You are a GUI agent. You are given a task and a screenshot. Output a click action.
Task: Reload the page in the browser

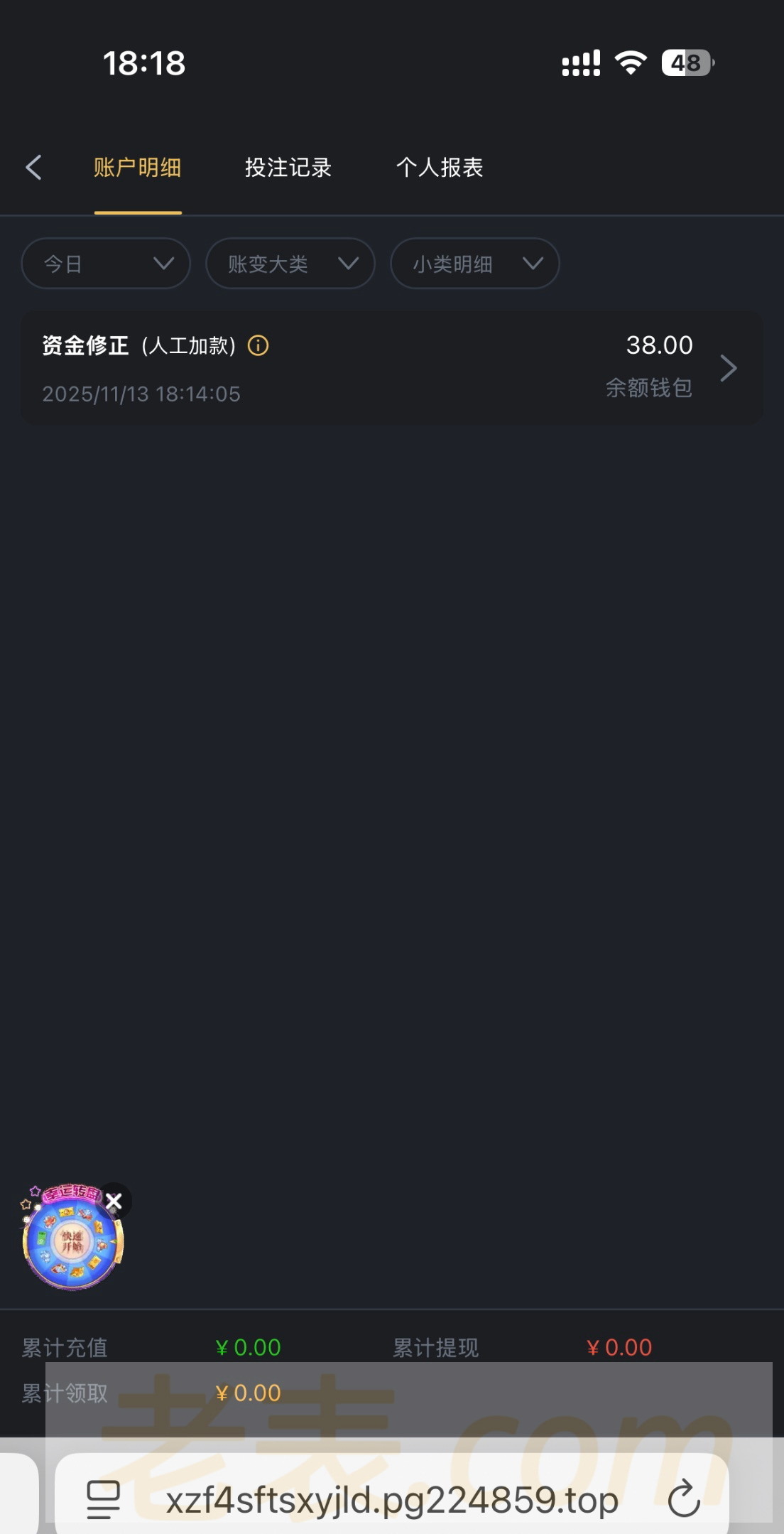(684, 1499)
